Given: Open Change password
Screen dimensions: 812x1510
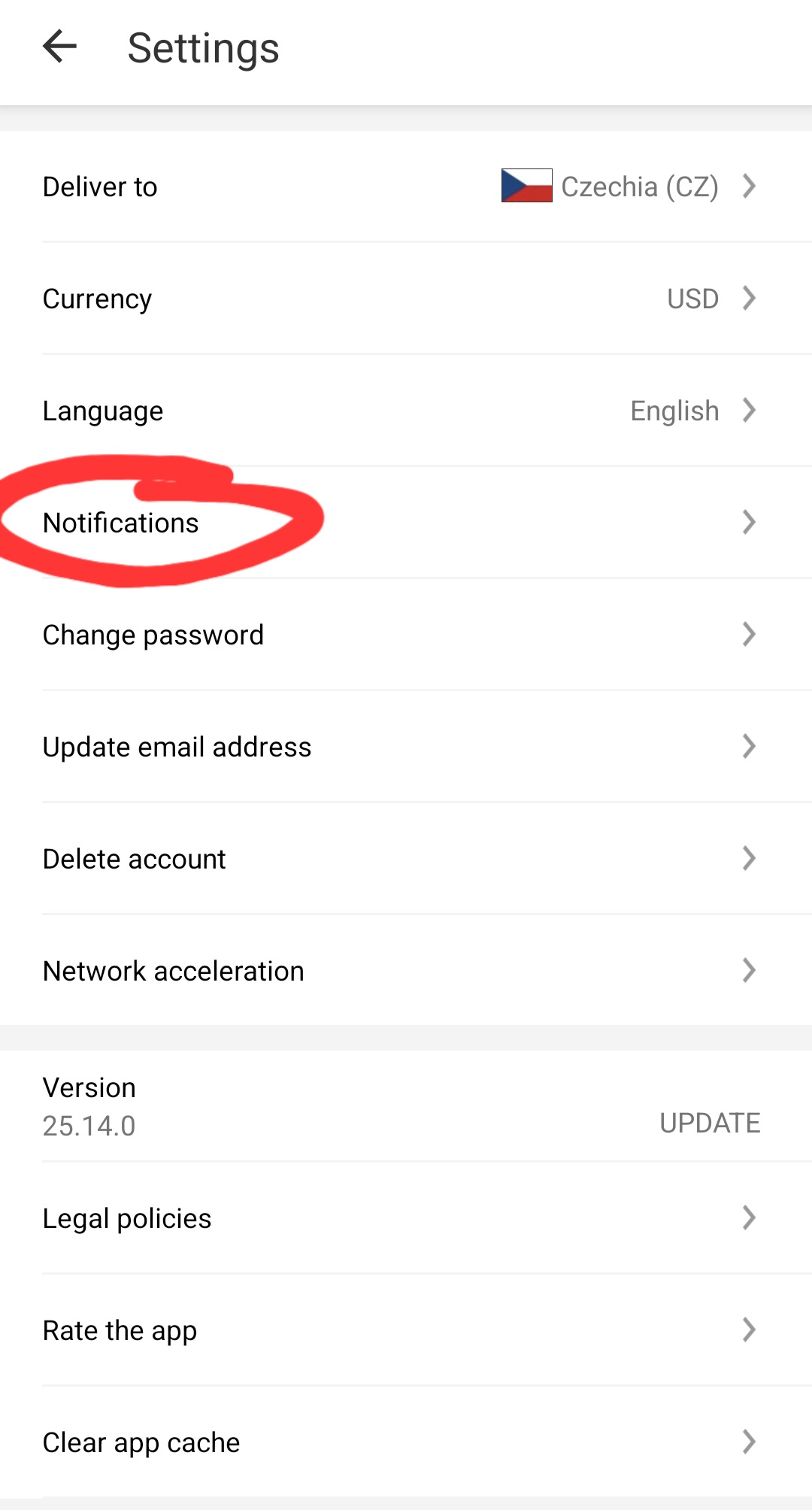Looking at the screenshot, I should [x=406, y=635].
